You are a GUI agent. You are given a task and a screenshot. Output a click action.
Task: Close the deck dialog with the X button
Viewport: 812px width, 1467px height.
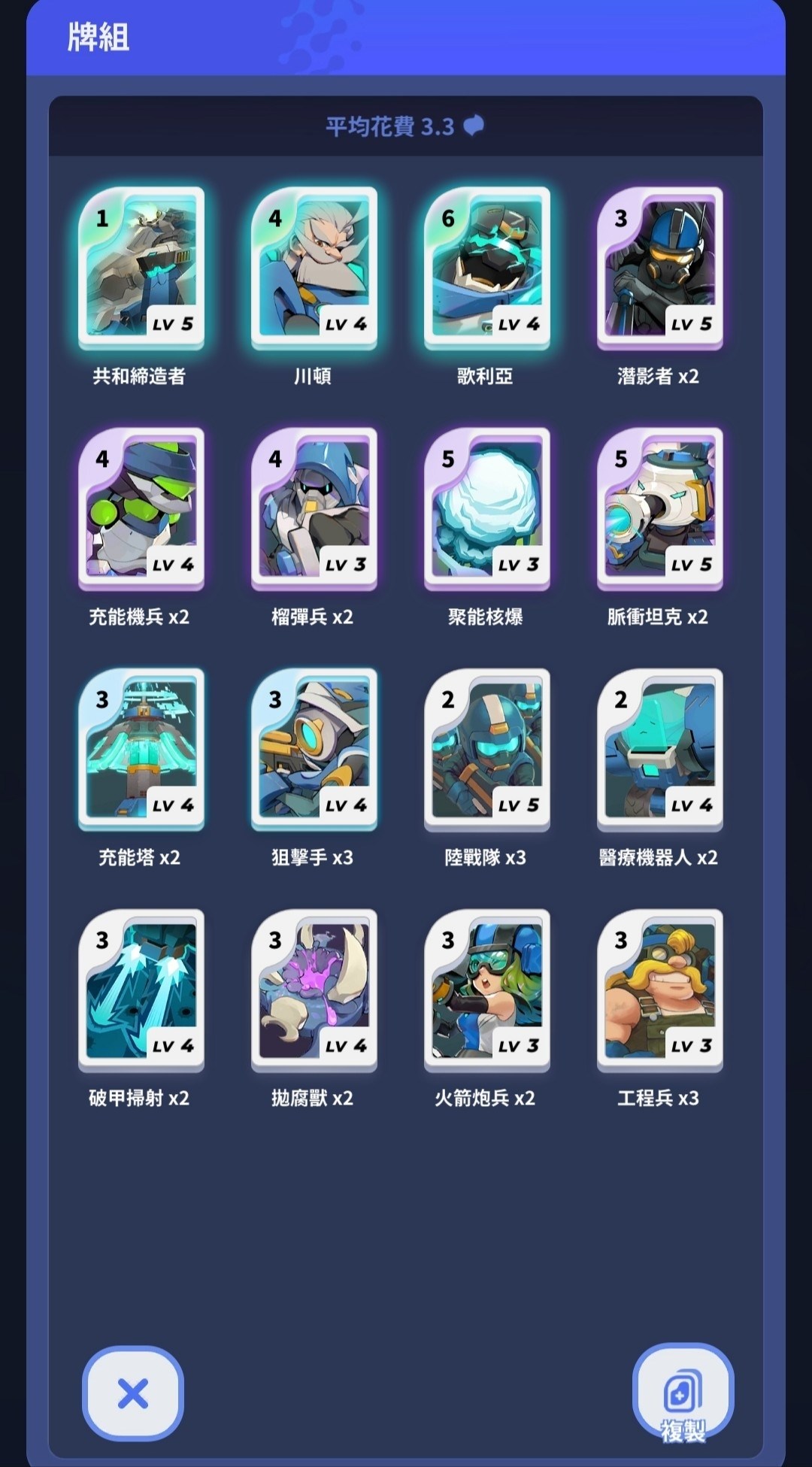[x=133, y=1393]
